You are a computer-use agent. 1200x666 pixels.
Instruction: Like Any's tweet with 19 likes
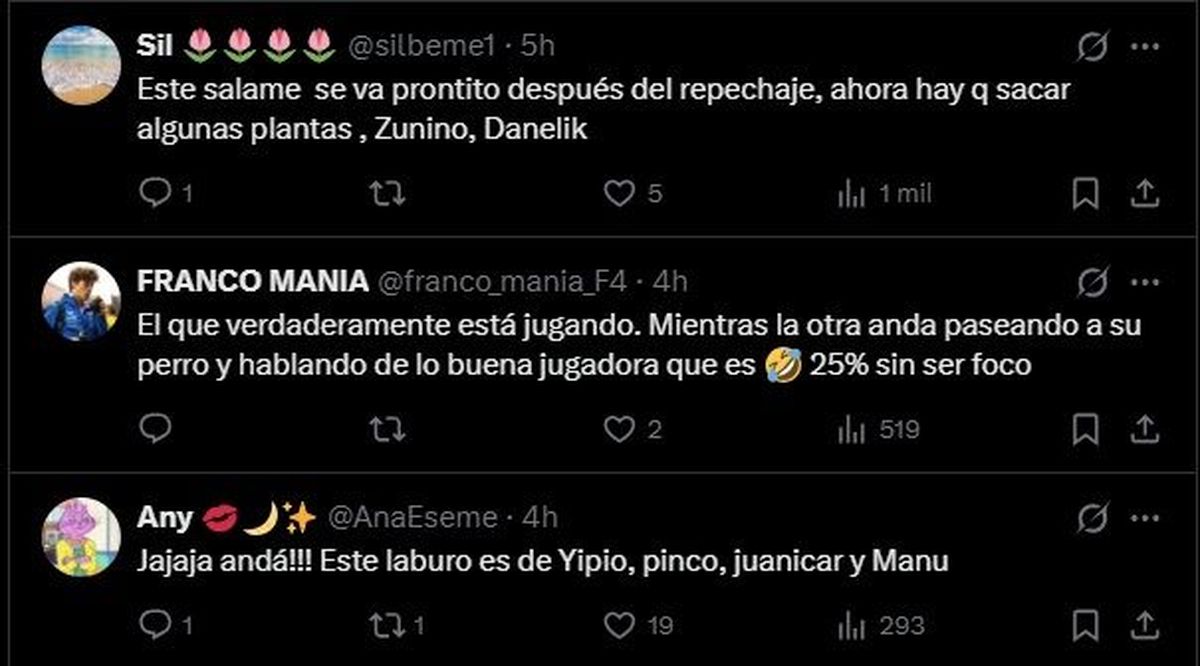(620, 625)
